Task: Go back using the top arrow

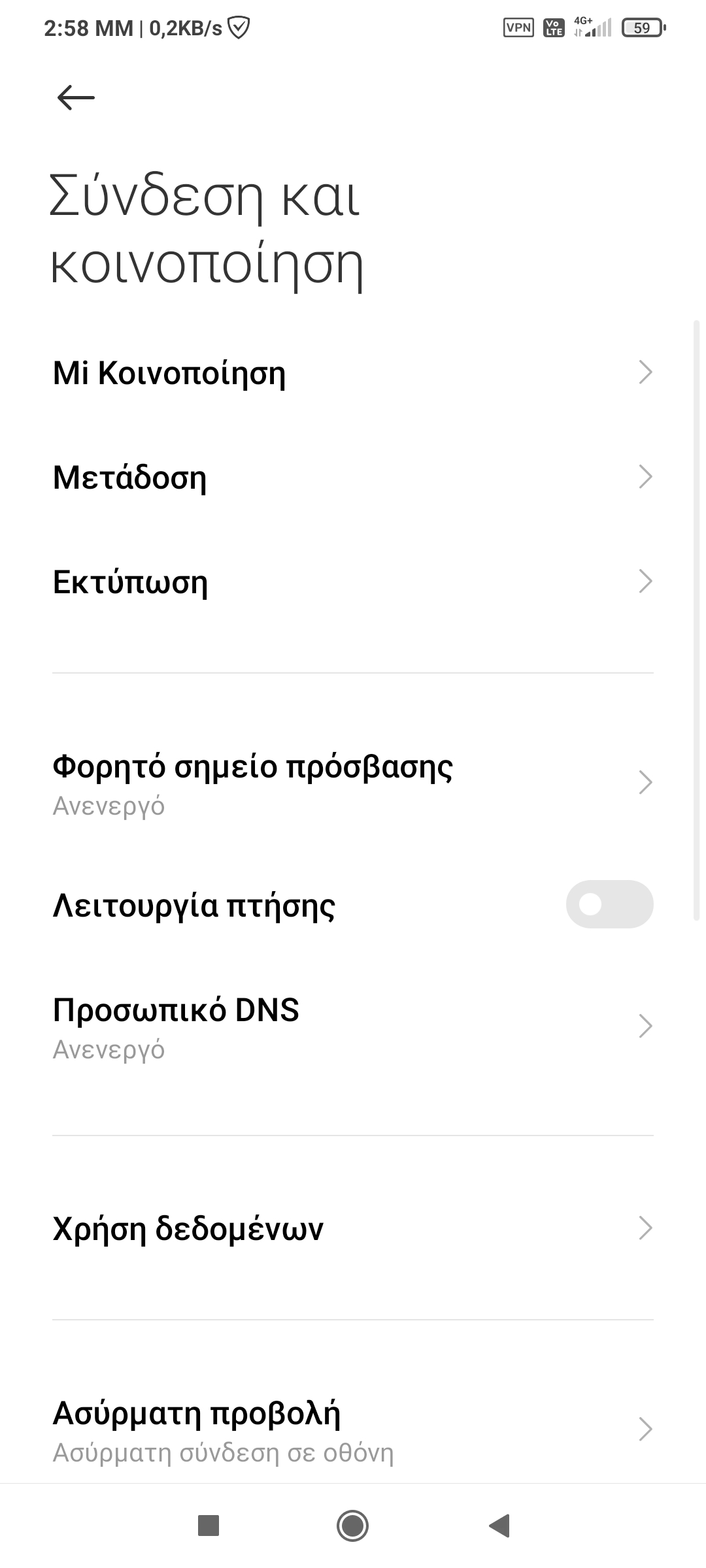Action: click(76, 98)
